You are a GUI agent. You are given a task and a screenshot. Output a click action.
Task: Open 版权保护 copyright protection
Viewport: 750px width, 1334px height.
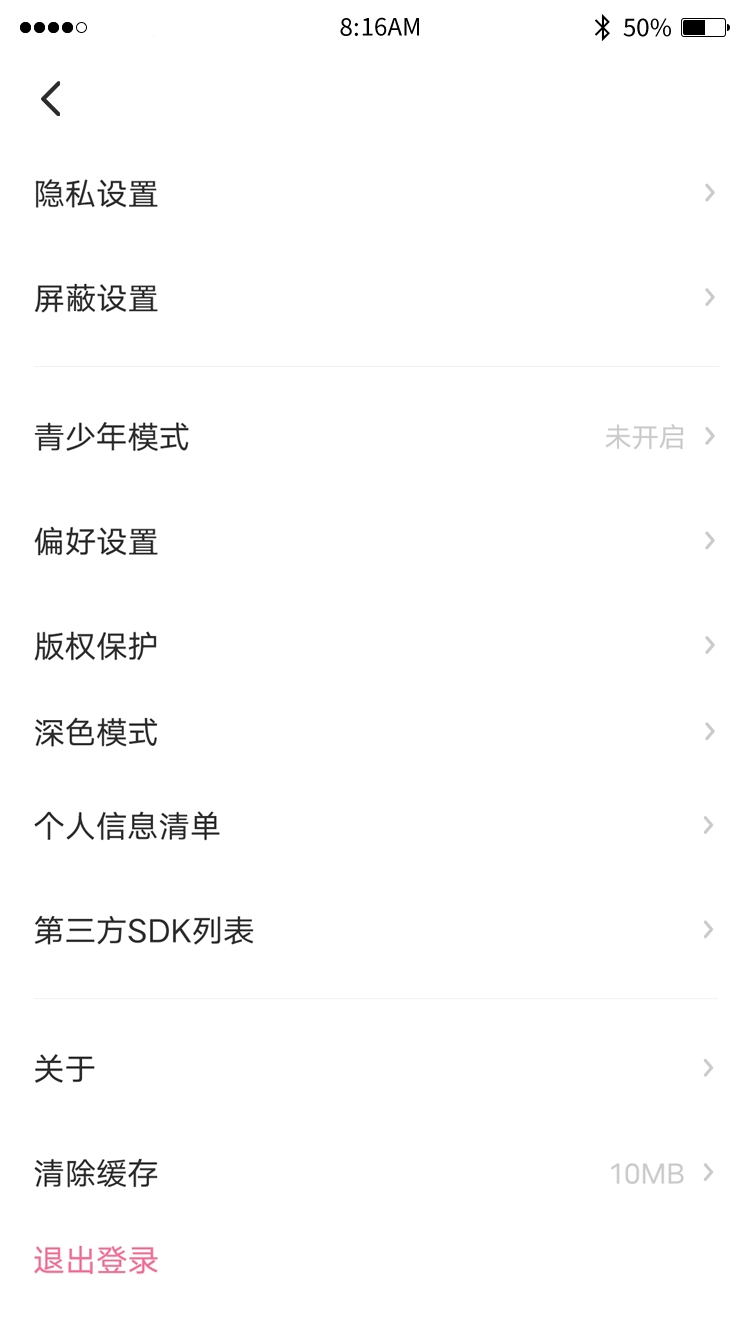(x=375, y=645)
